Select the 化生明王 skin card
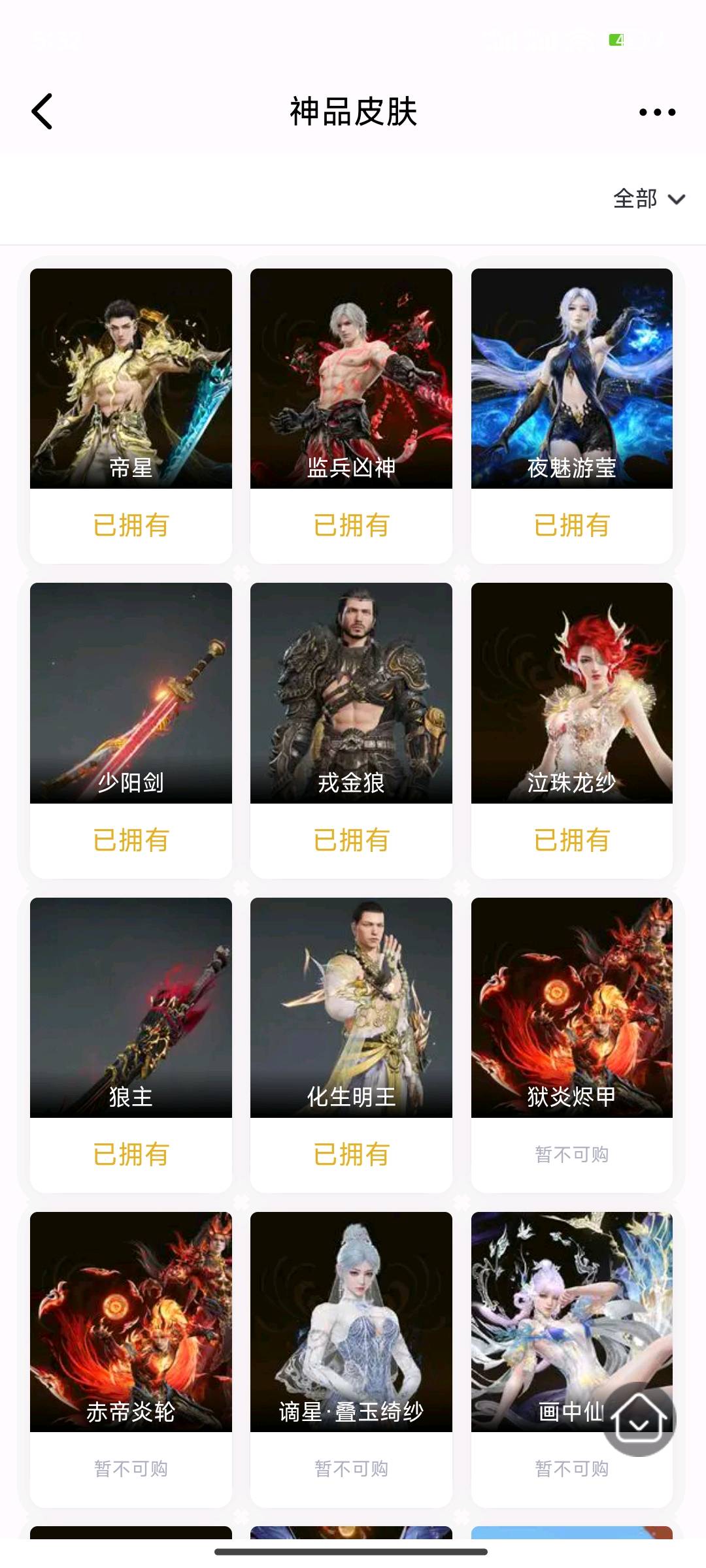 [x=351, y=1007]
